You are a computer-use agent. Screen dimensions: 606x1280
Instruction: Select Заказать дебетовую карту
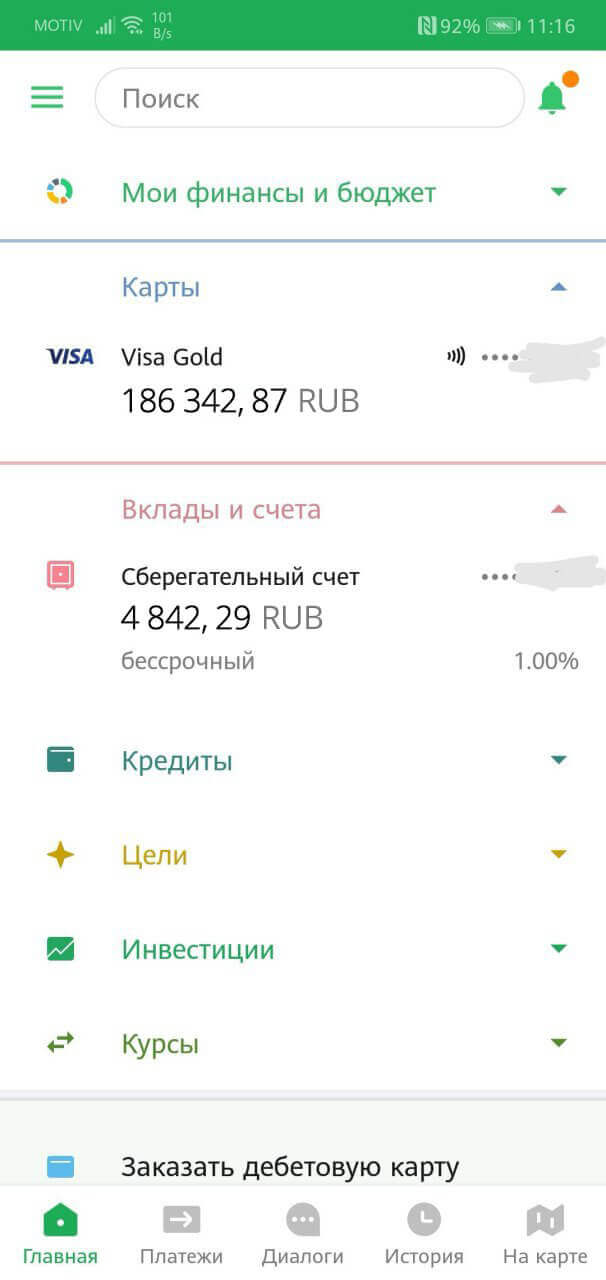tap(290, 1166)
